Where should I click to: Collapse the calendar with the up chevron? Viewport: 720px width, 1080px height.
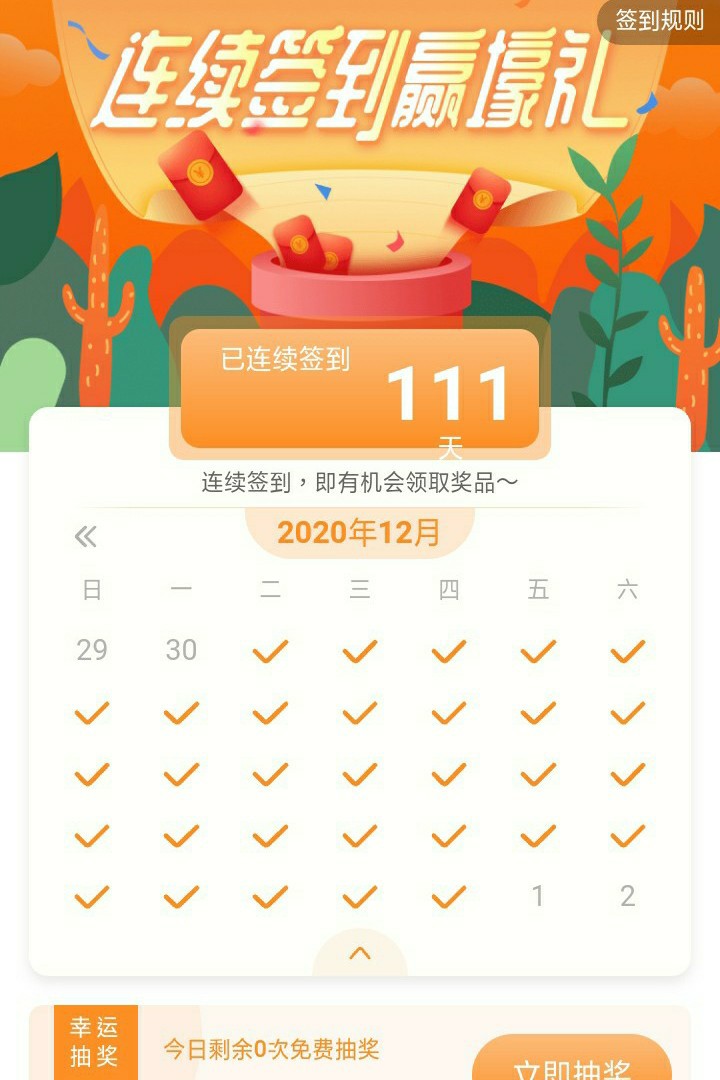coord(360,954)
